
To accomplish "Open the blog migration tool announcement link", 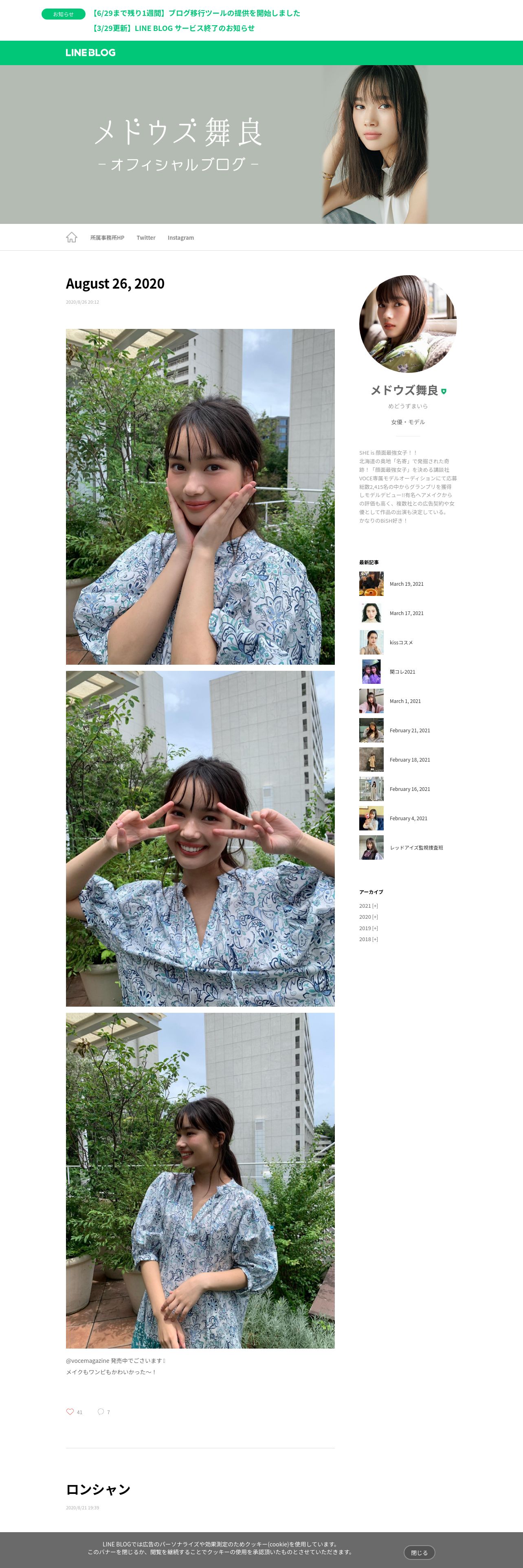I will [196, 13].
